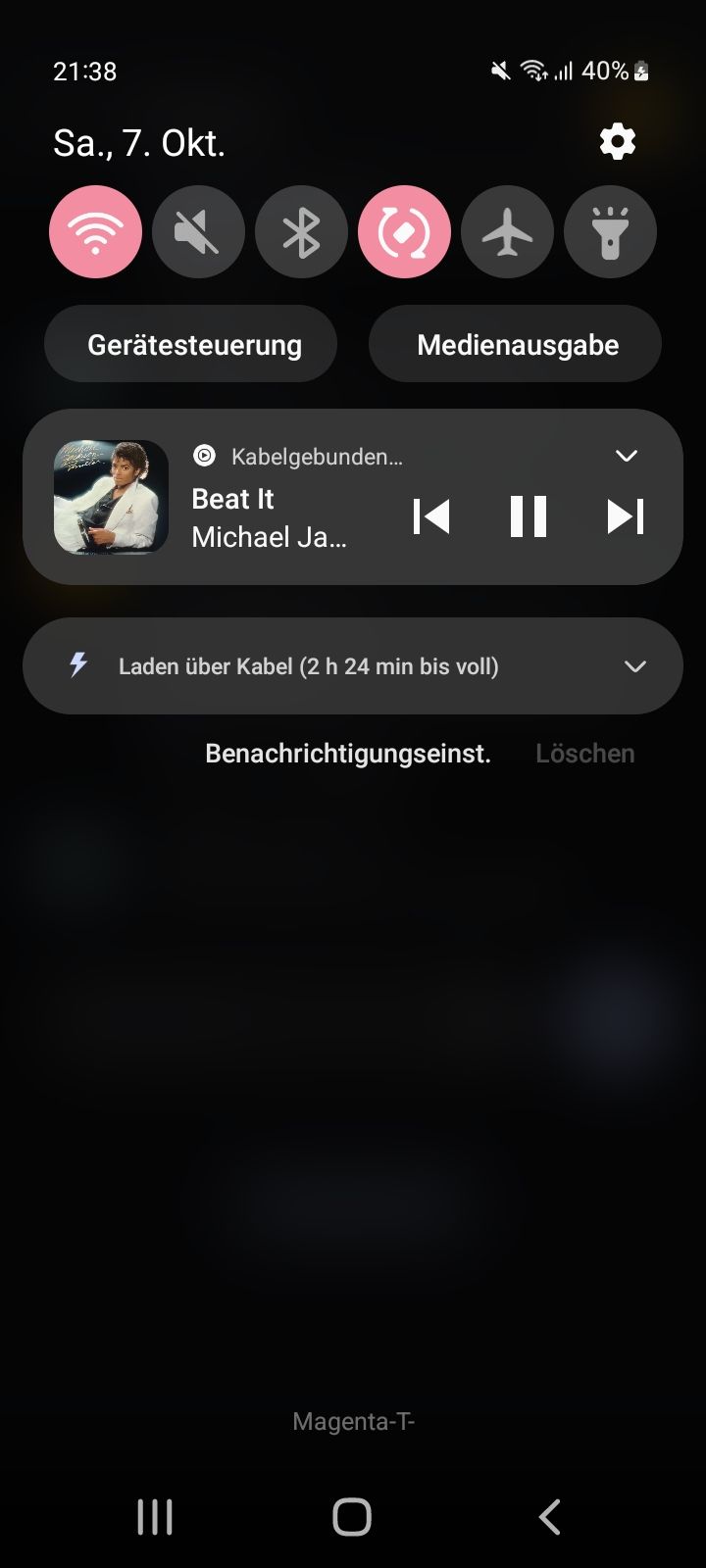Open Benachrichtigungseinst.
706x1568 pixels.
tap(348, 754)
